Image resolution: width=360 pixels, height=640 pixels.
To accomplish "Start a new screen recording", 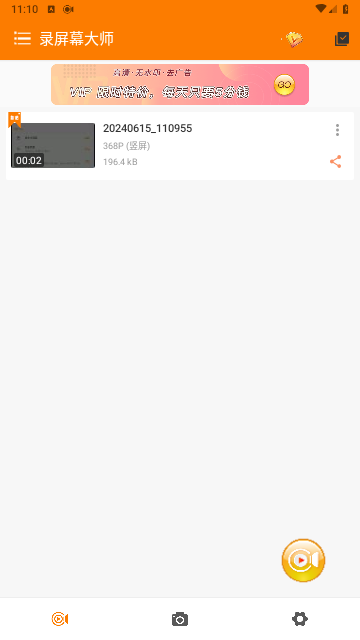I will [303, 560].
